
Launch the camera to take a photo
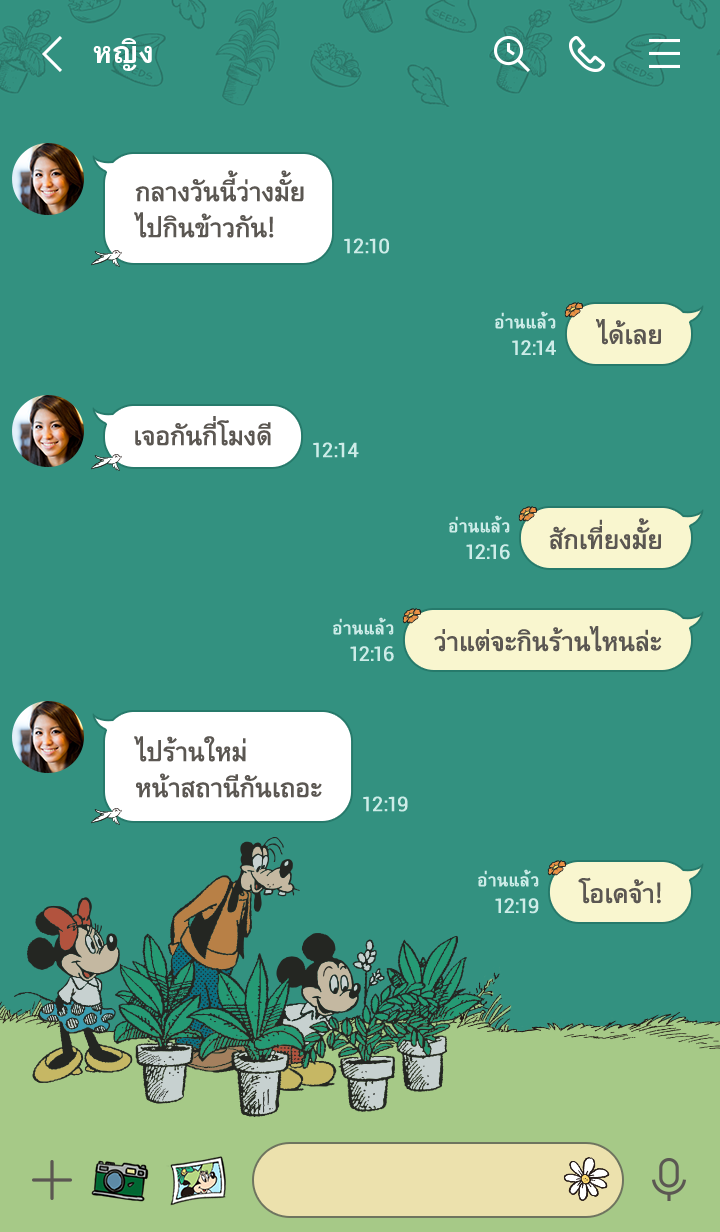click(120, 1180)
